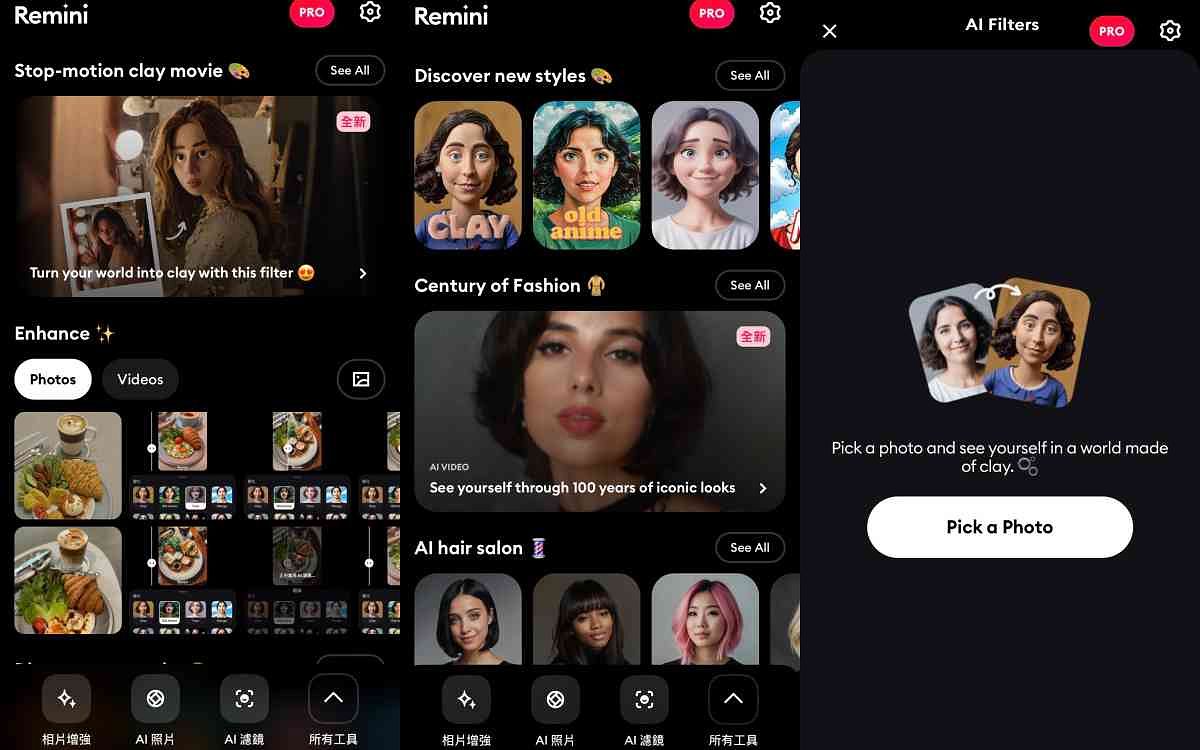
Task: Close the AI Filters screen
Action: (x=829, y=31)
